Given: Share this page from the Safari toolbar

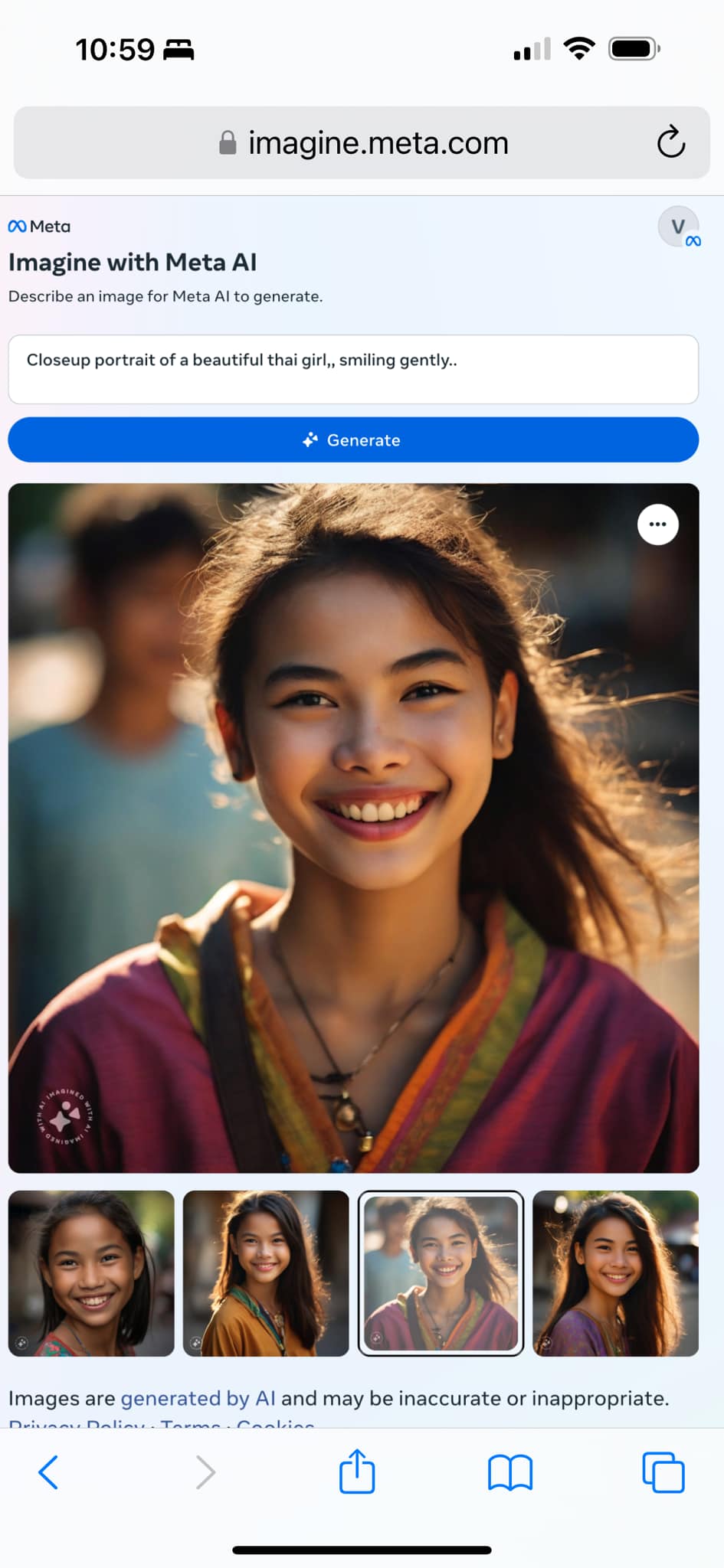Looking at the screenshot, I should click(x=357, y=1472).
